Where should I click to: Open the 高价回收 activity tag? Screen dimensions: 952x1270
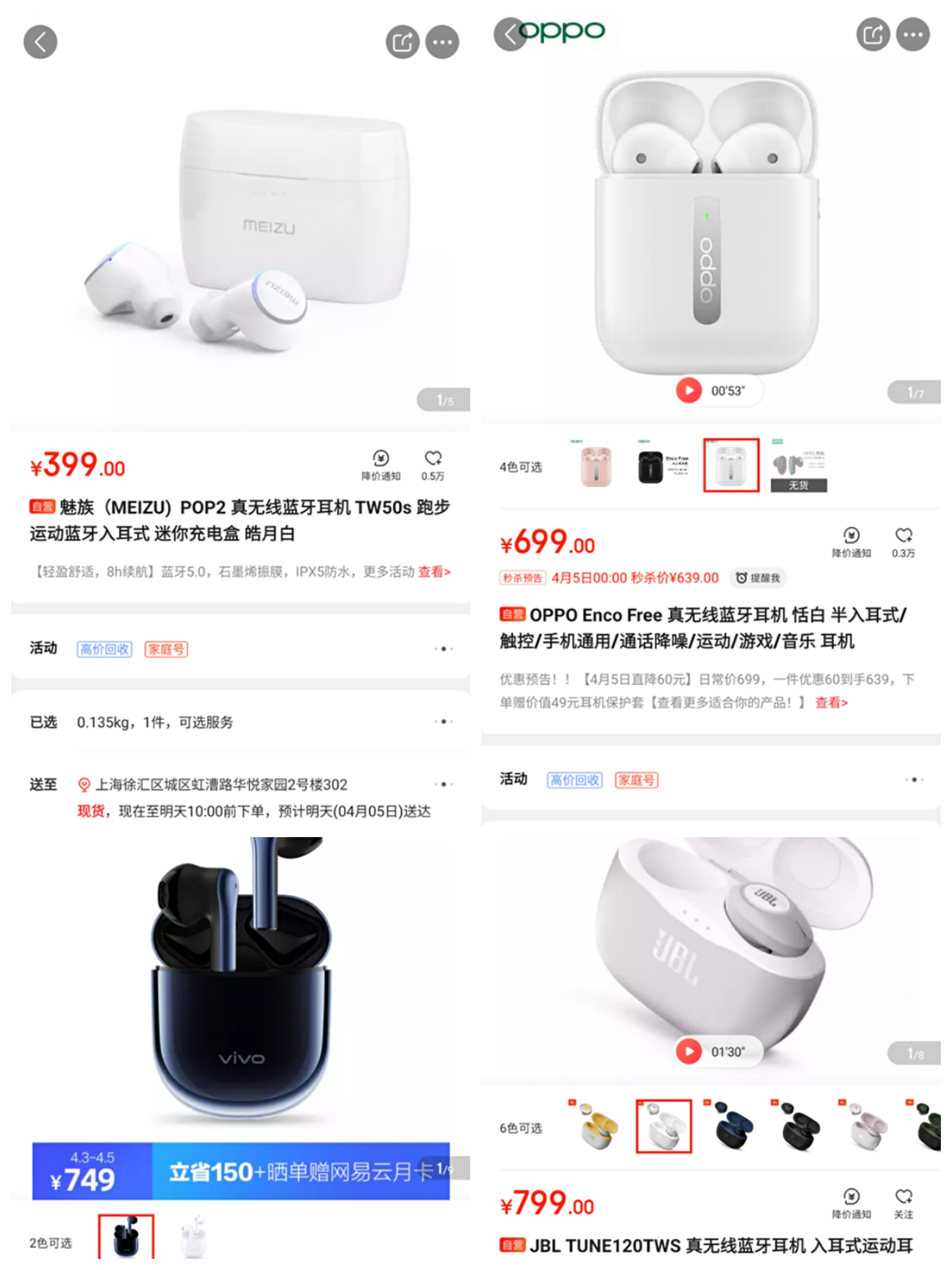(104, 649)
